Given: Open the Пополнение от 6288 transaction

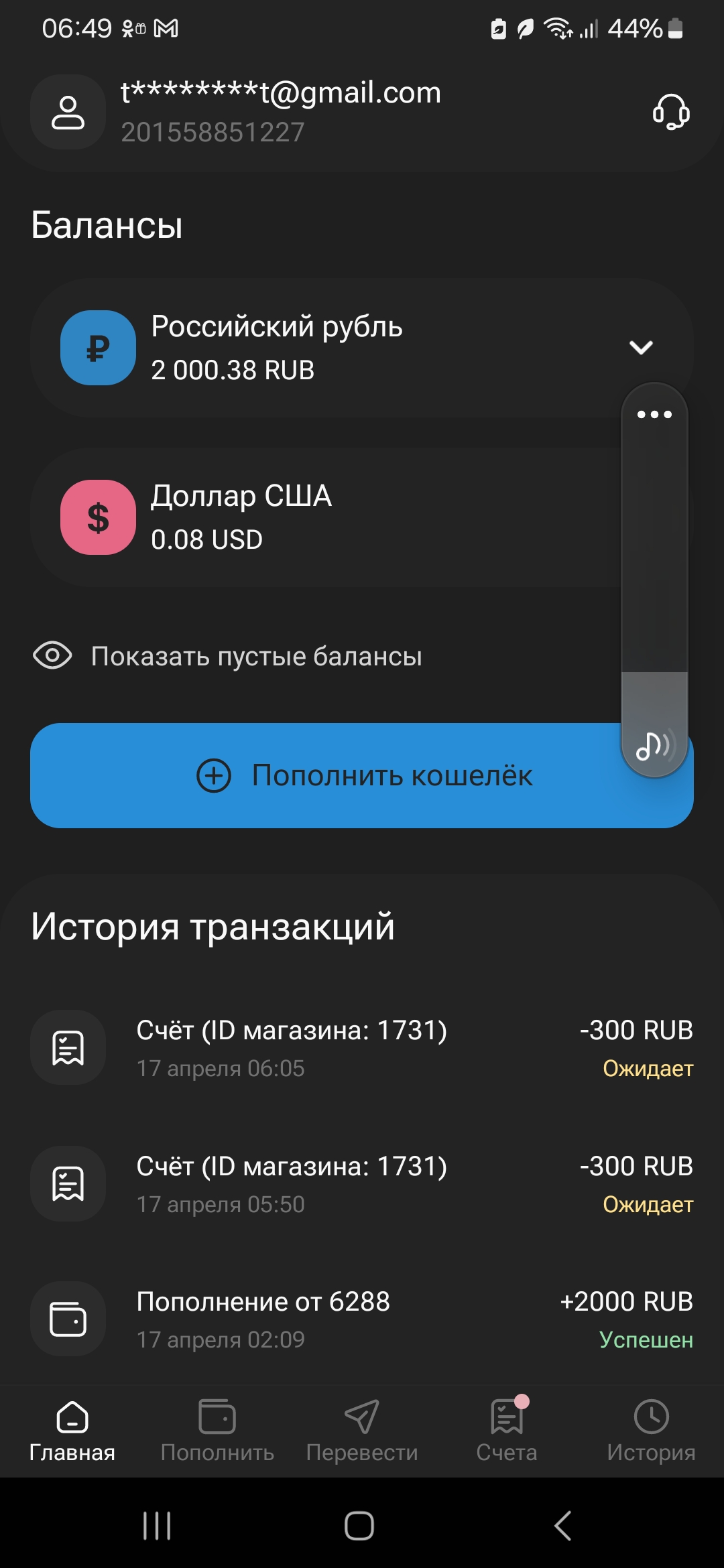Looking at the screenshot, I should point(362,1319).
